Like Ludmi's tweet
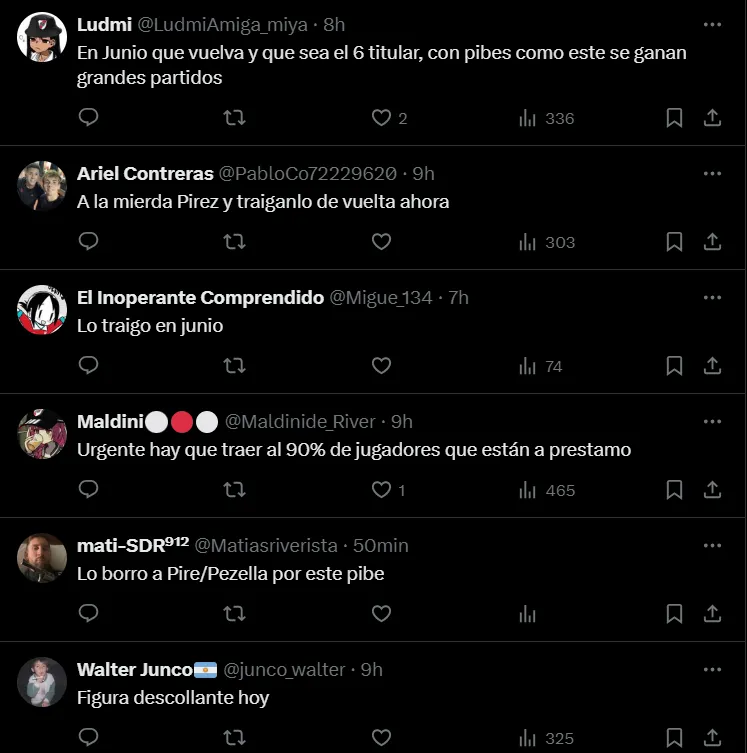This screenshot has width=747, height=753. (x=381, y=118)
